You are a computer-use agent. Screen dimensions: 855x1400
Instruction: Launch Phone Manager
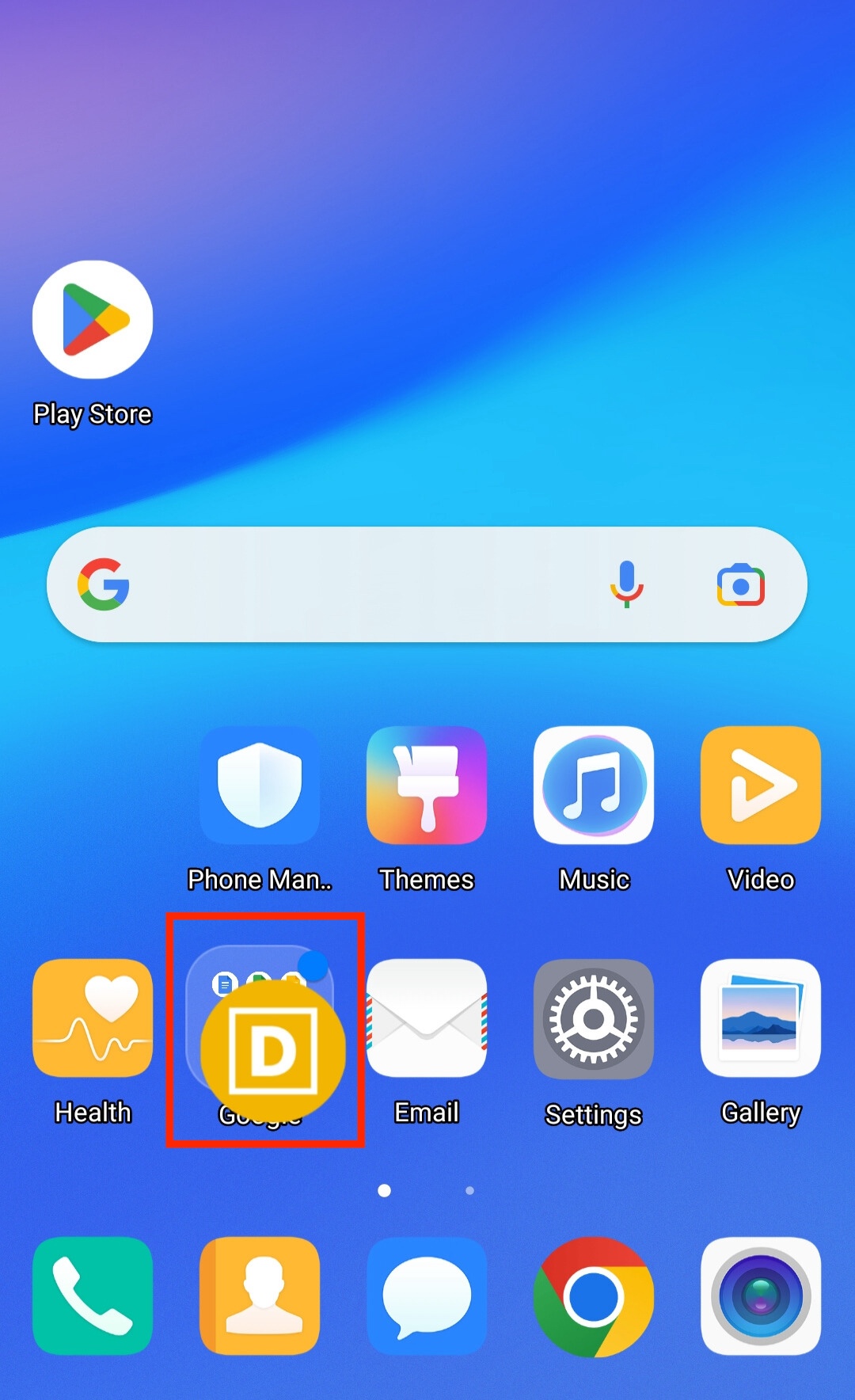tap(260, 786)
